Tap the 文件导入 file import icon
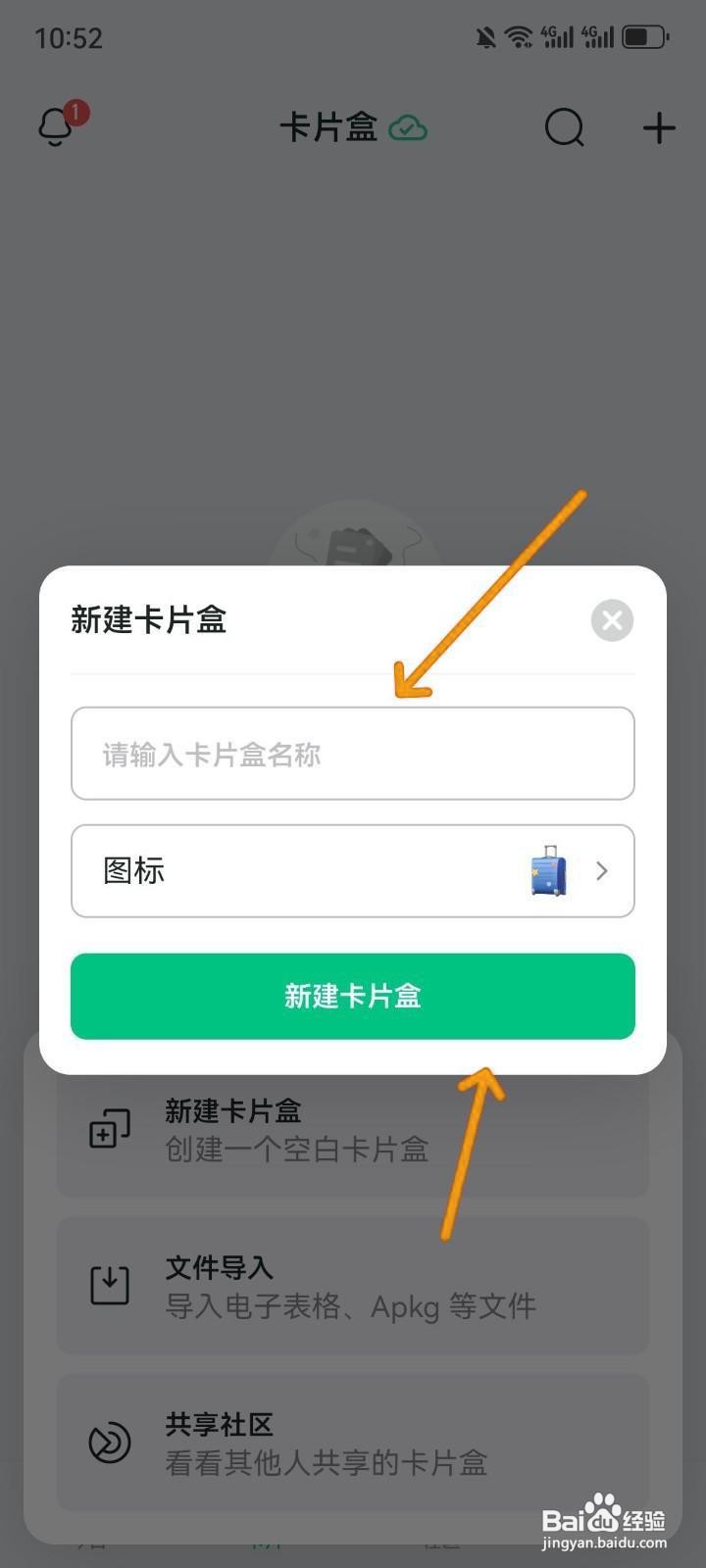This screenshot has width=706, height=1568. (109, 1285)
